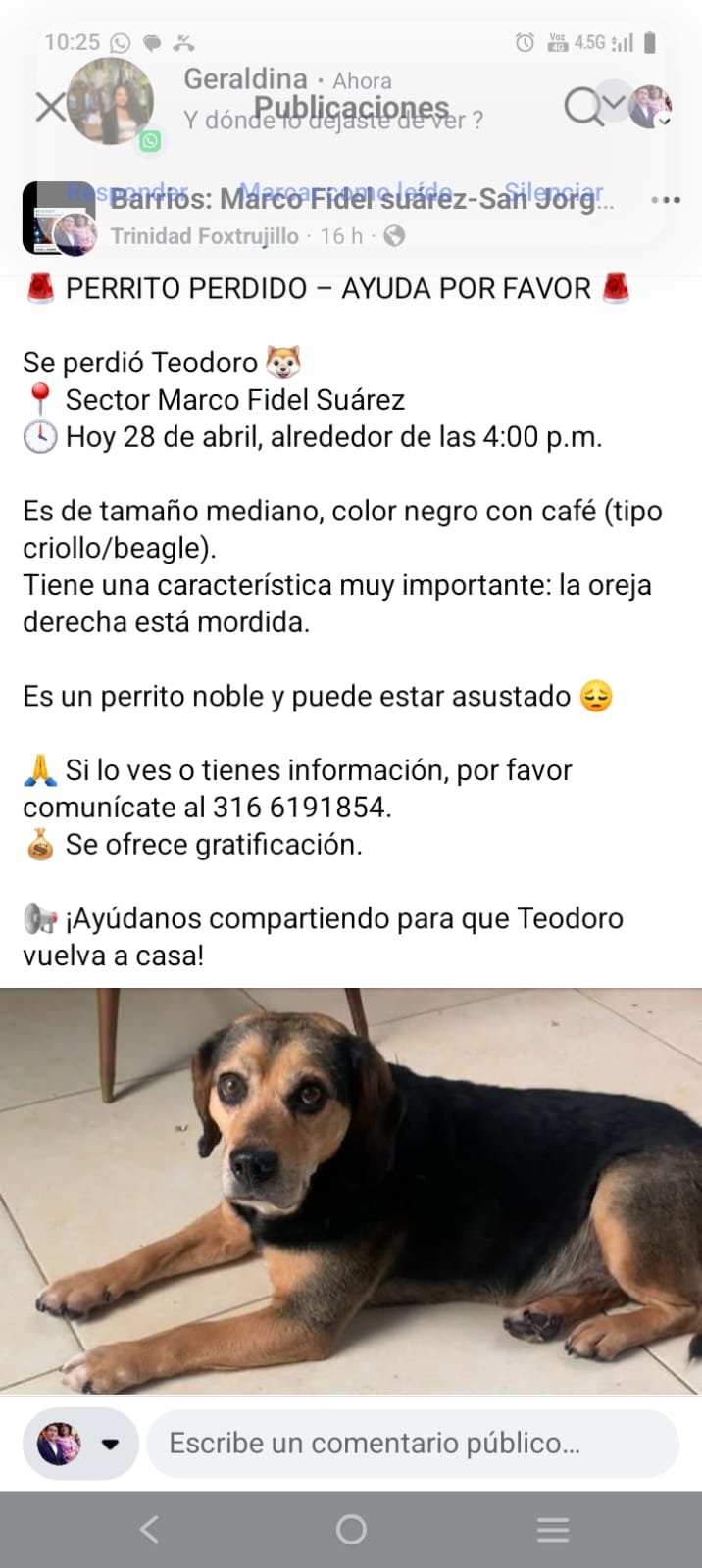View Trinidad Foxtrujillo's profile

(204, 236)
